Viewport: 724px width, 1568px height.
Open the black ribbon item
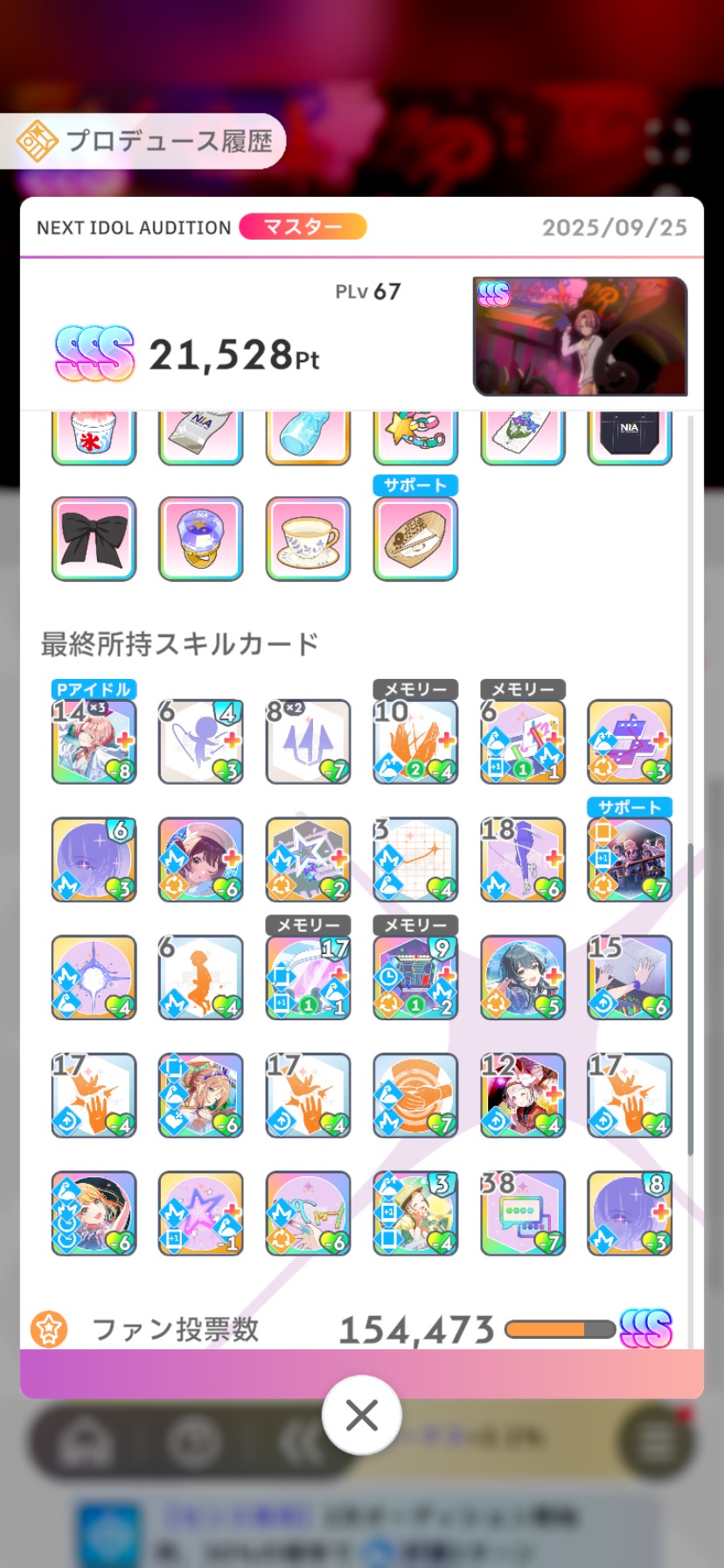(94, 539)
